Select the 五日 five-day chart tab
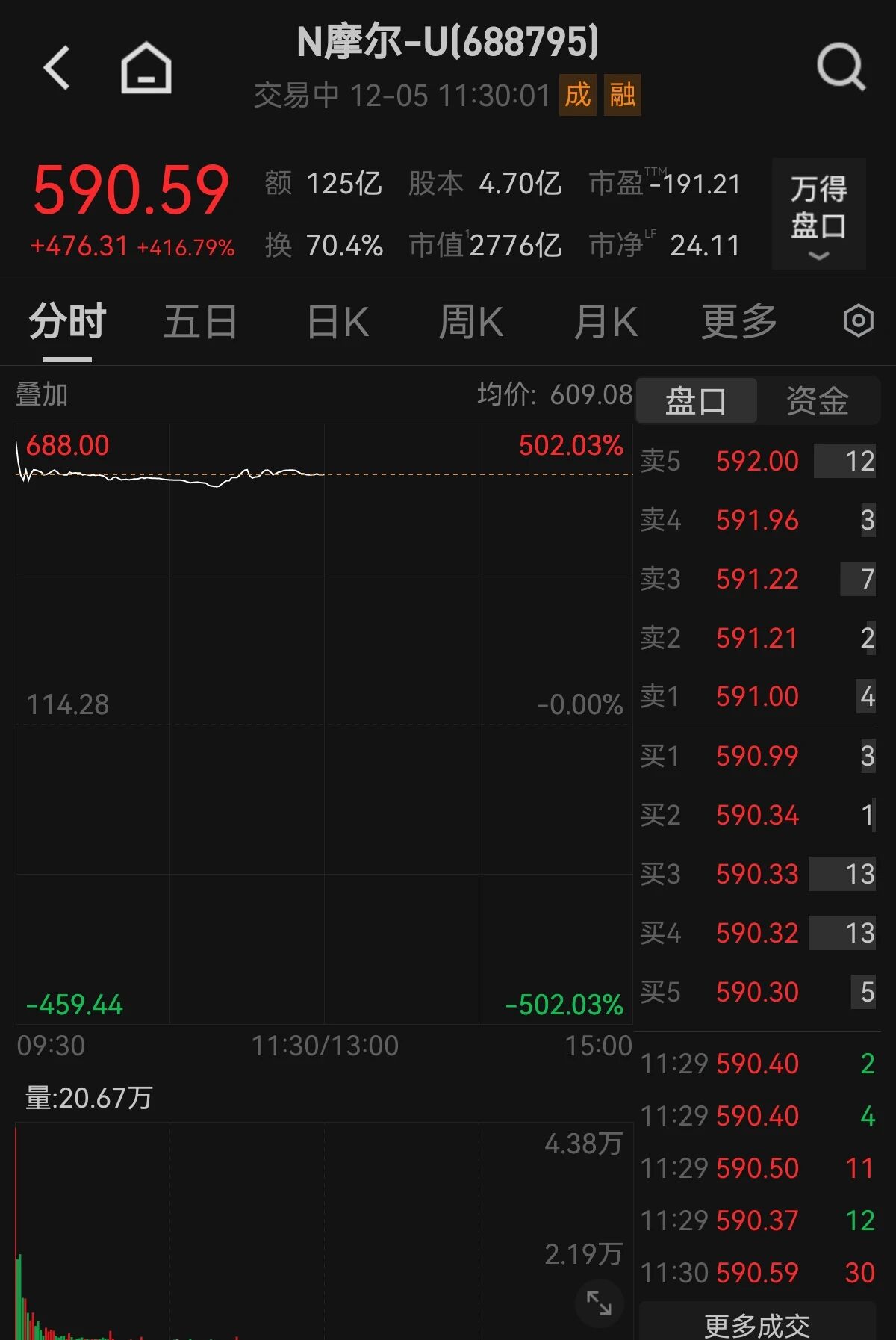Image resolution: width=896 pixels, height=1340 pixels. click(x=199, y=321)
